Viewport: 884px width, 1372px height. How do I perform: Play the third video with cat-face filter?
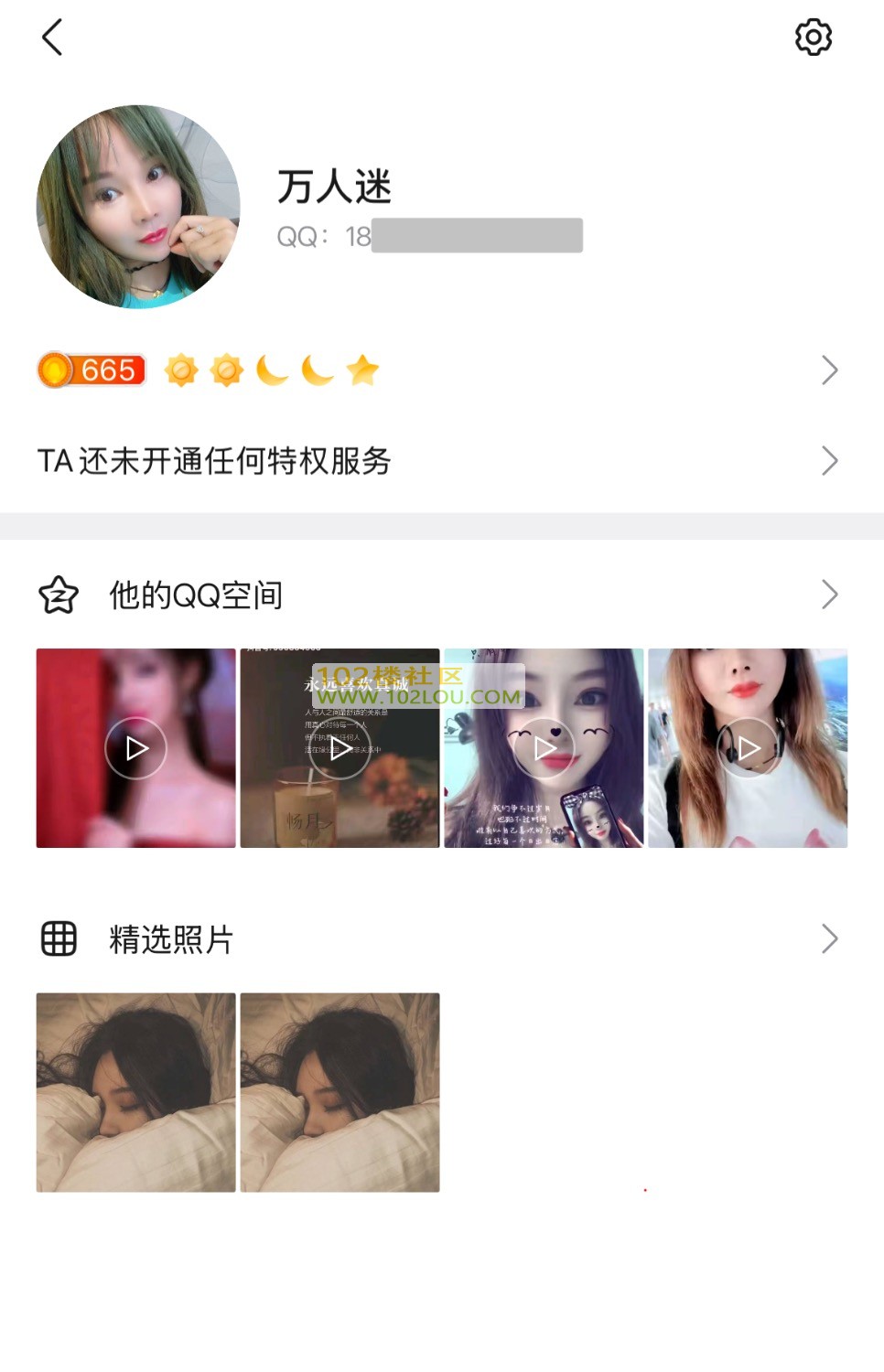[544, 748]
